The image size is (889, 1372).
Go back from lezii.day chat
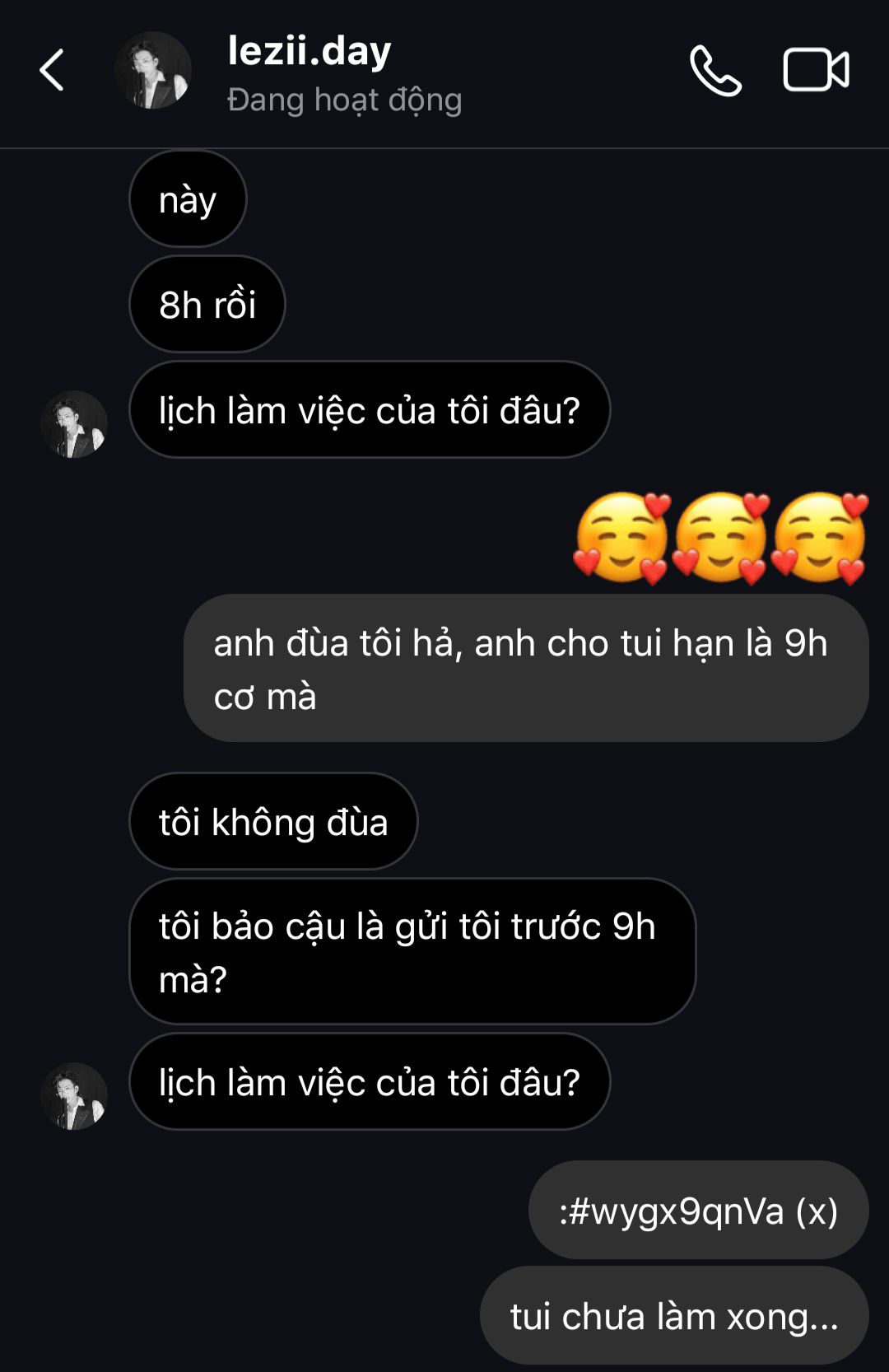click(52, 70)
